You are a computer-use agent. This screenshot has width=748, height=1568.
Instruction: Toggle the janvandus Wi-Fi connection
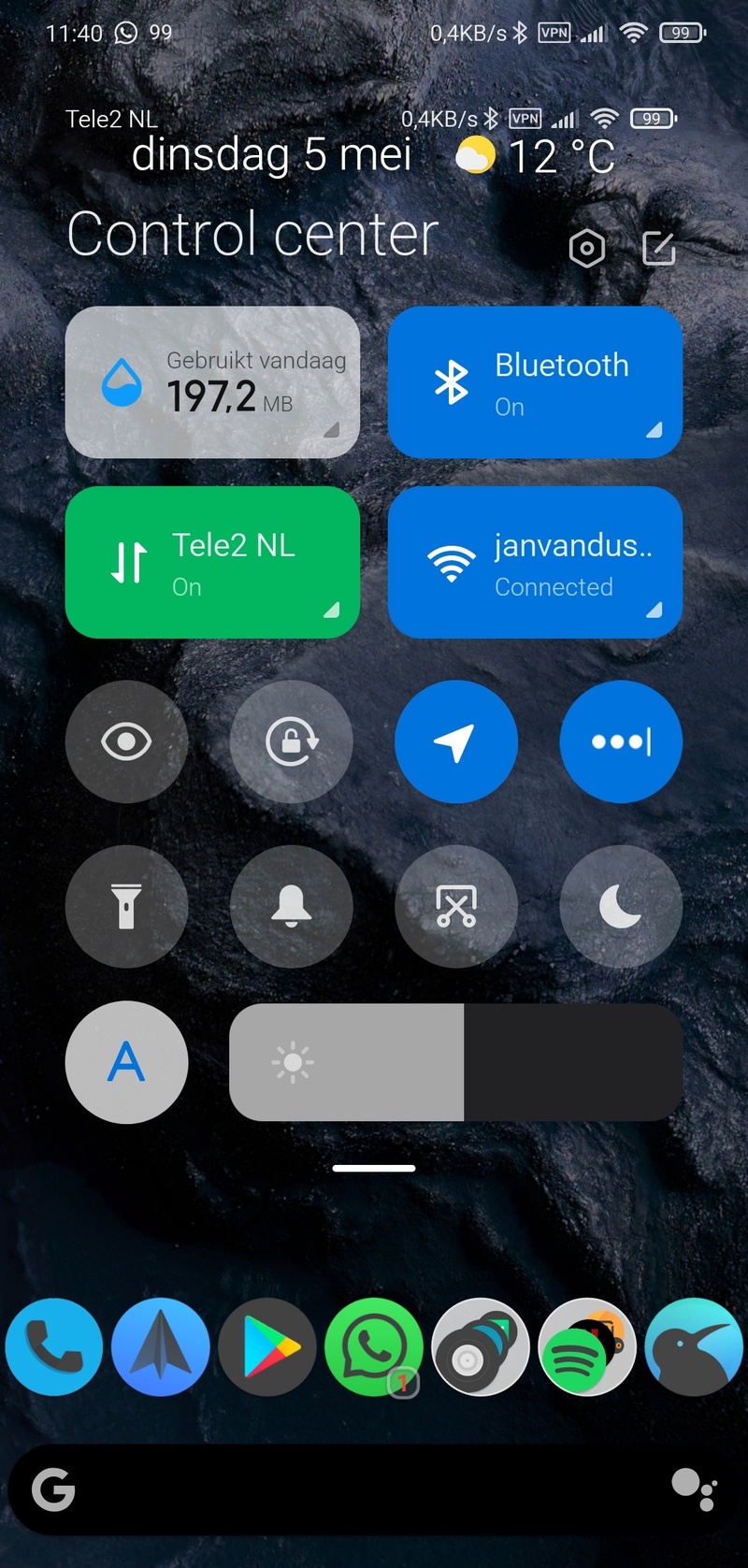535,562
